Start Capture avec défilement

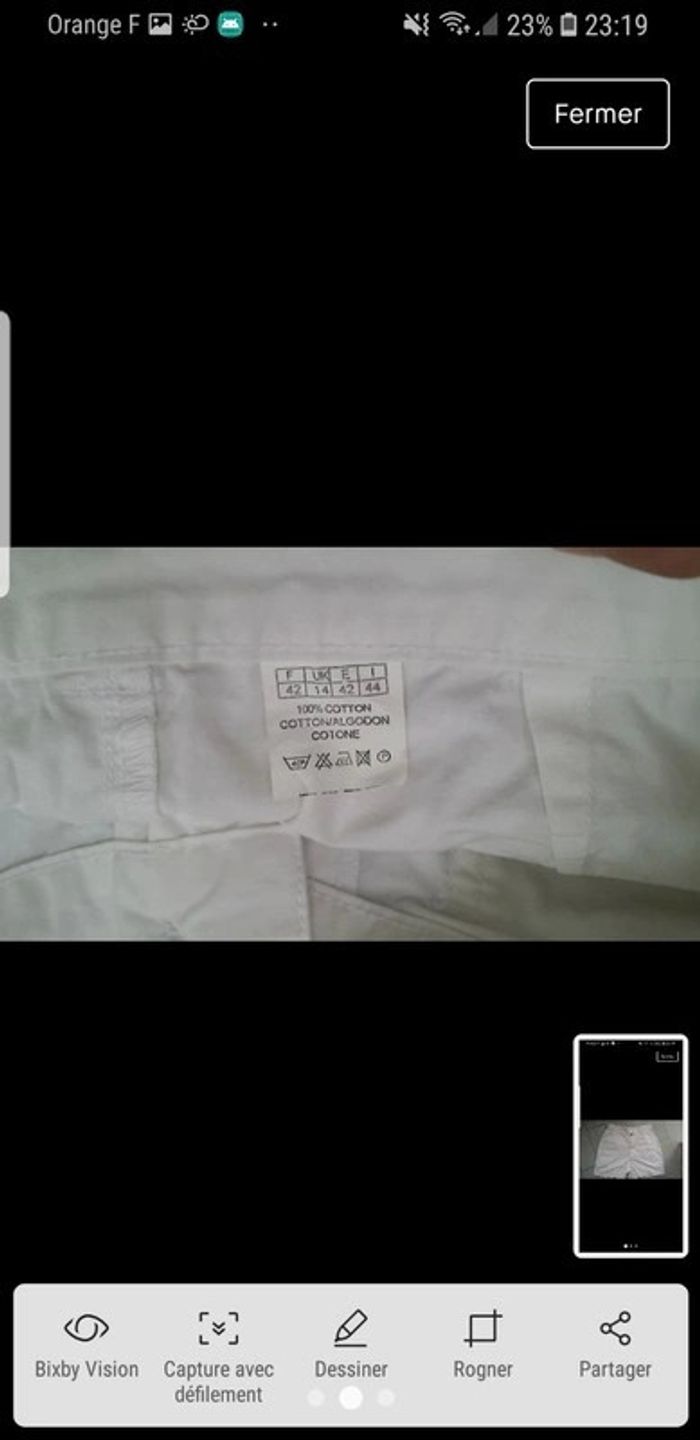point(218,1353)
